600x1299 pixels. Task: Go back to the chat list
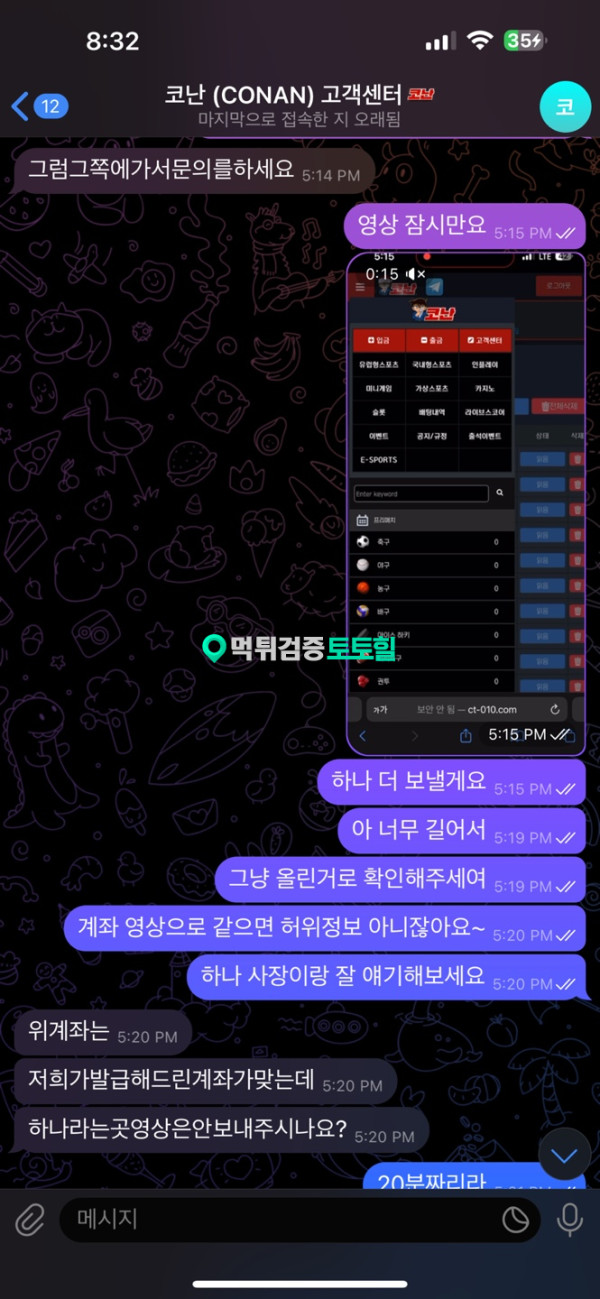tap(36, 105)
